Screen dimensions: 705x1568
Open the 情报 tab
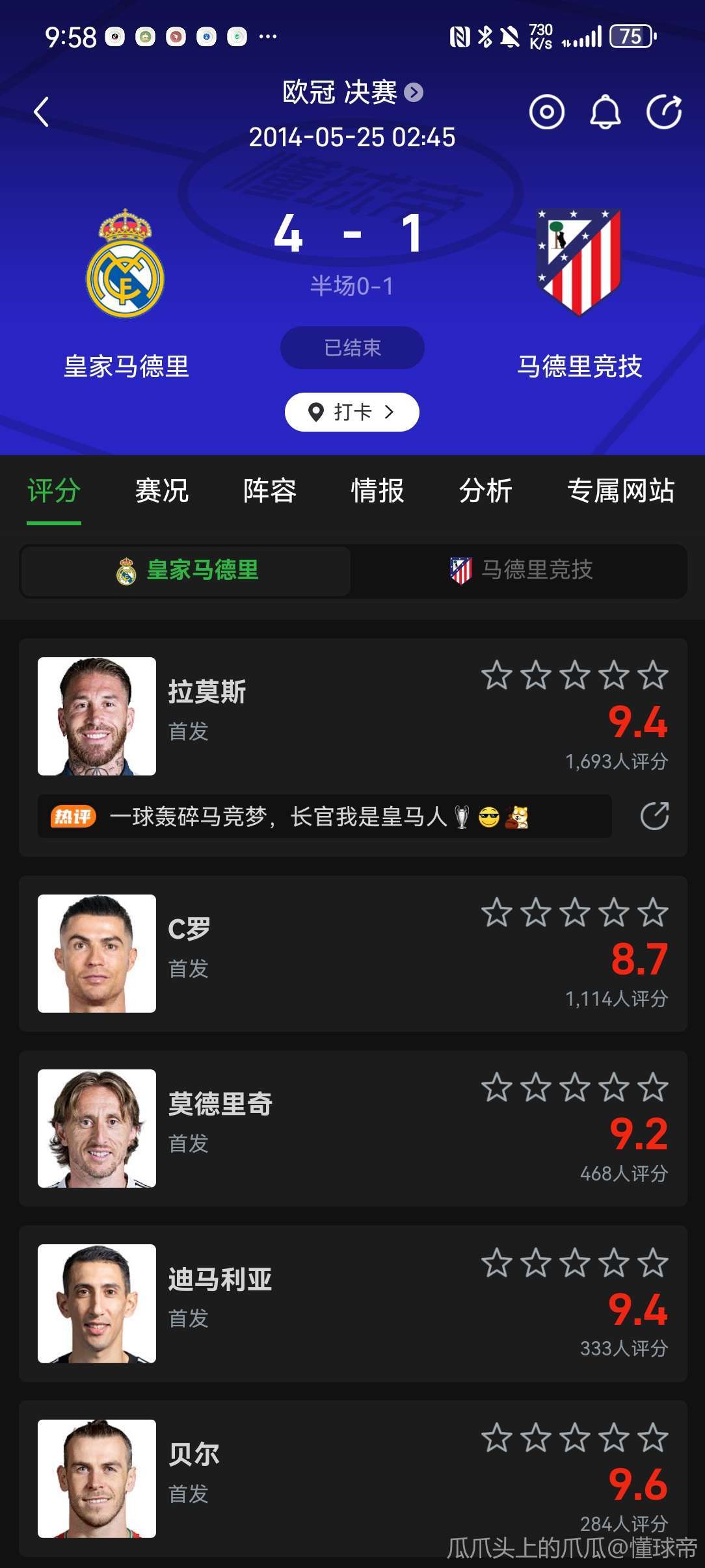click(x=377, y=491)
